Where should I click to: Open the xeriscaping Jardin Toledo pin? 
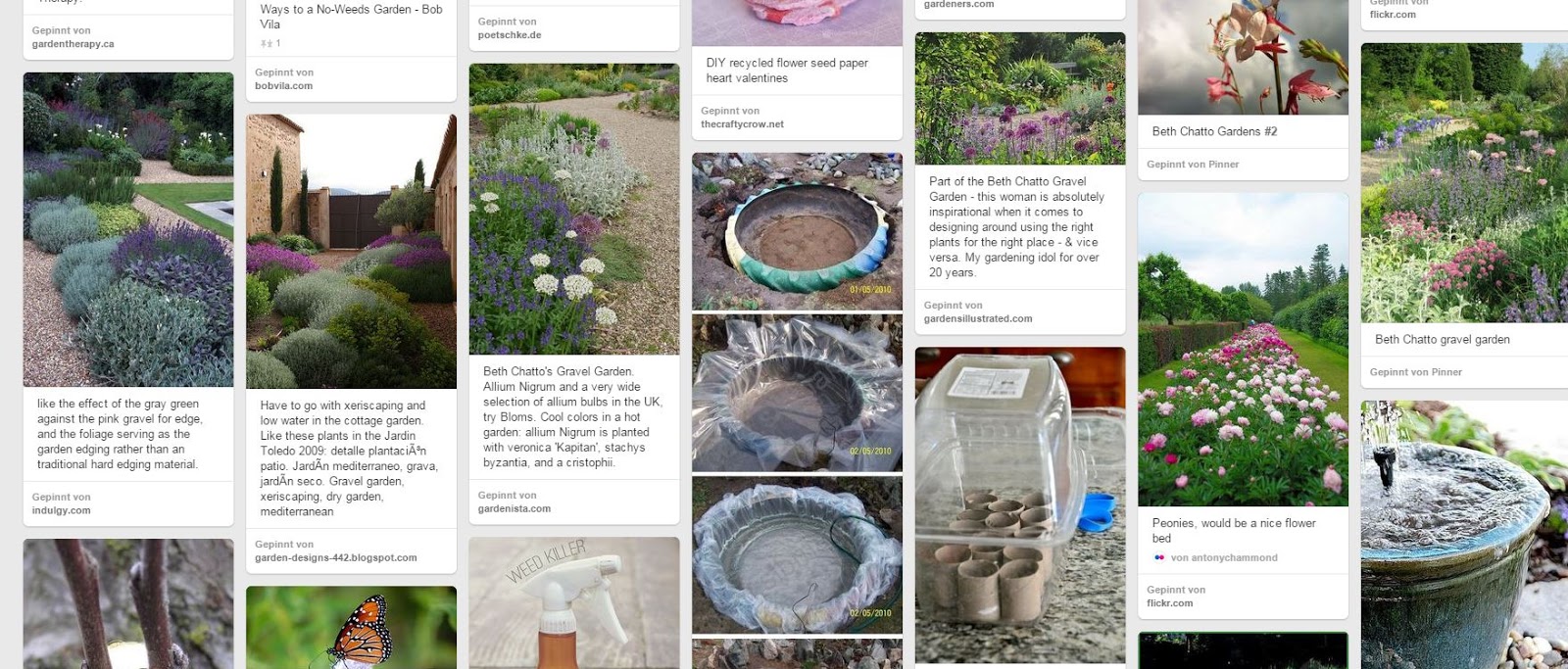[351, 252]
